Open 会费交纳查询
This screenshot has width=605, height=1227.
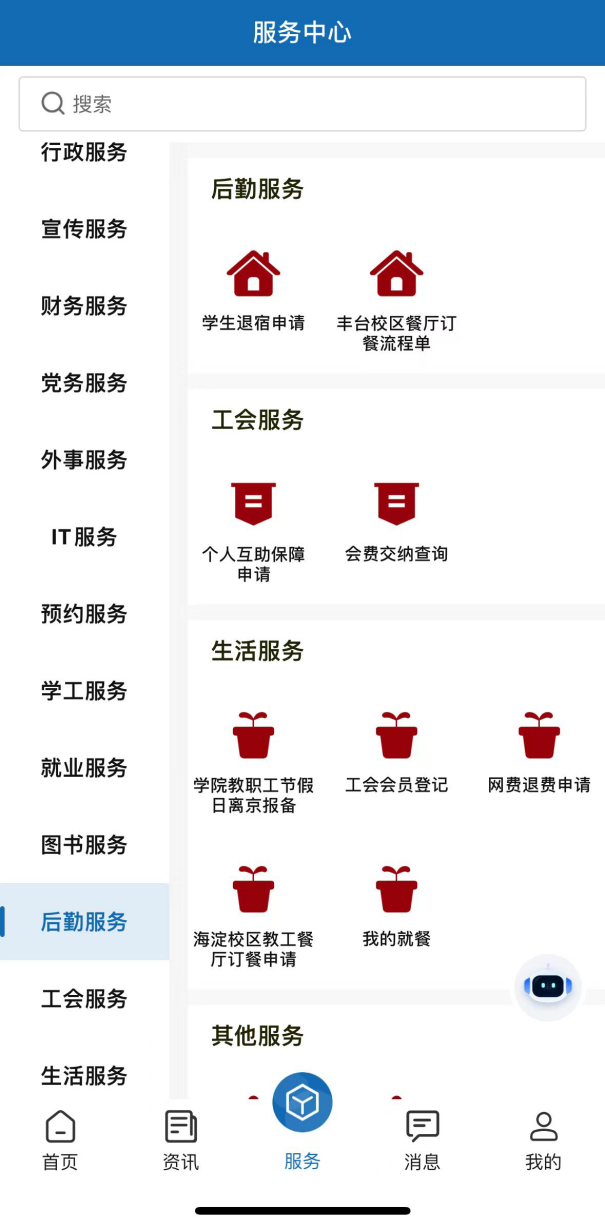click(397, 521)
